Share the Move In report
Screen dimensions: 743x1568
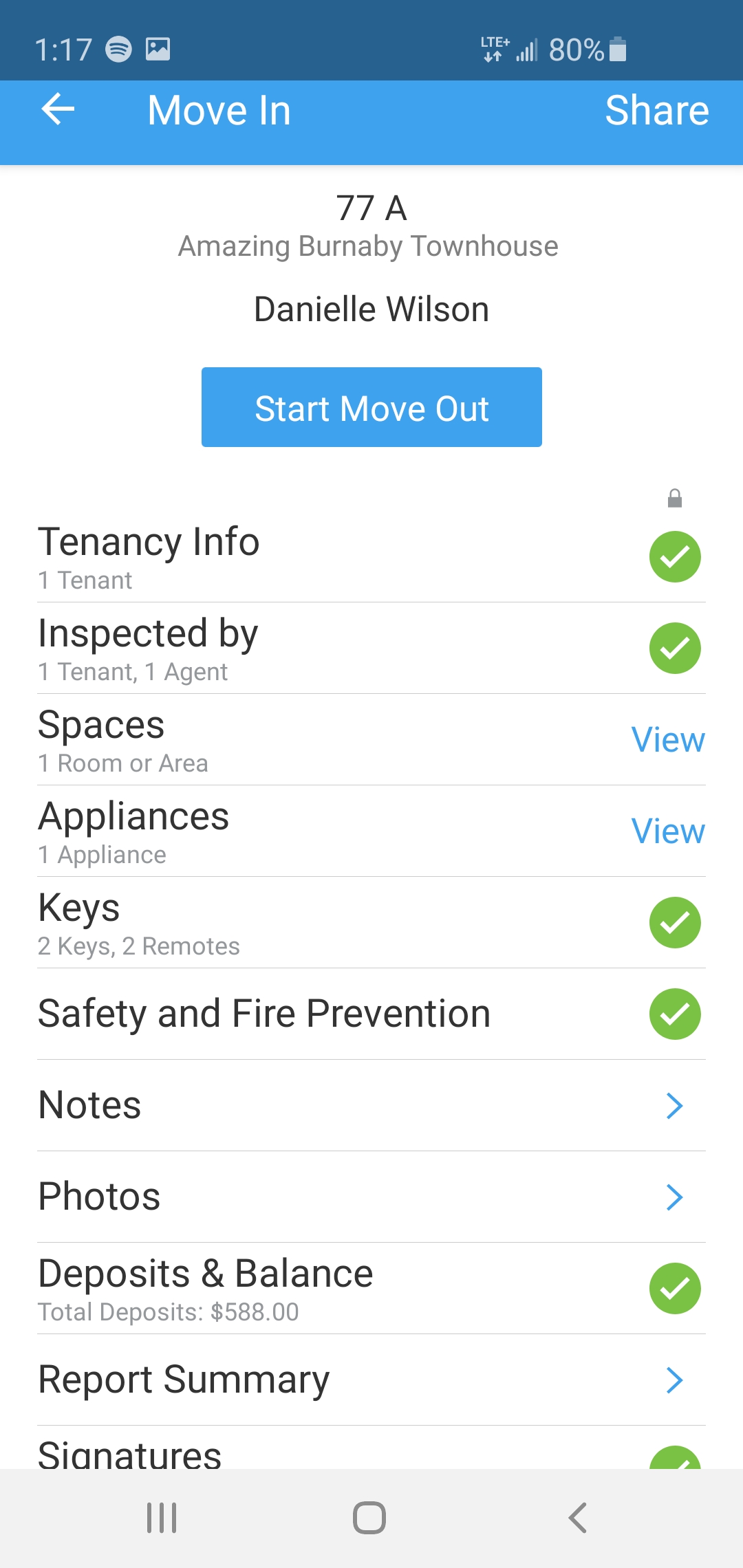(x=656, y=110)
